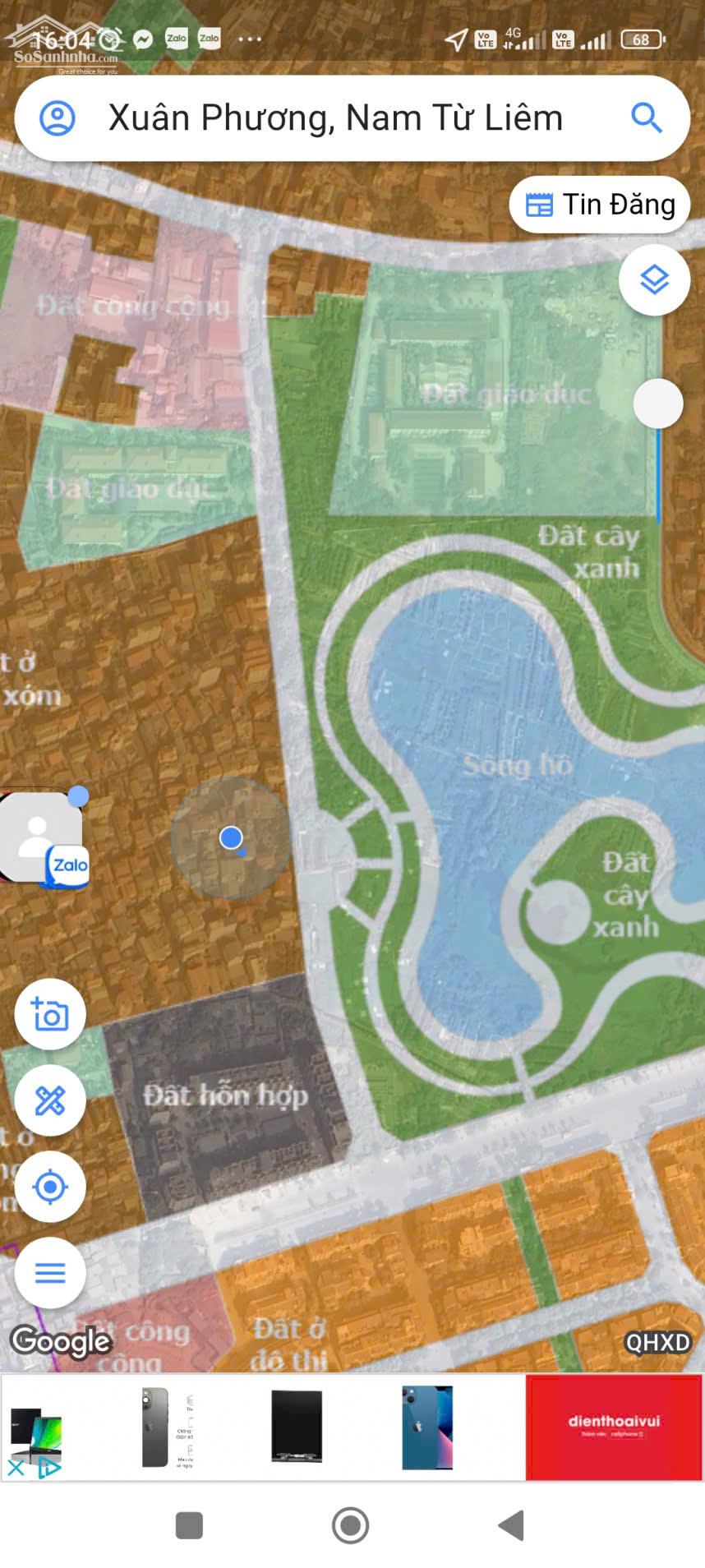Viewport: 705px width, 1568px height.
Task: Tap the add photo camera button
Action: tap(50, 1015)
